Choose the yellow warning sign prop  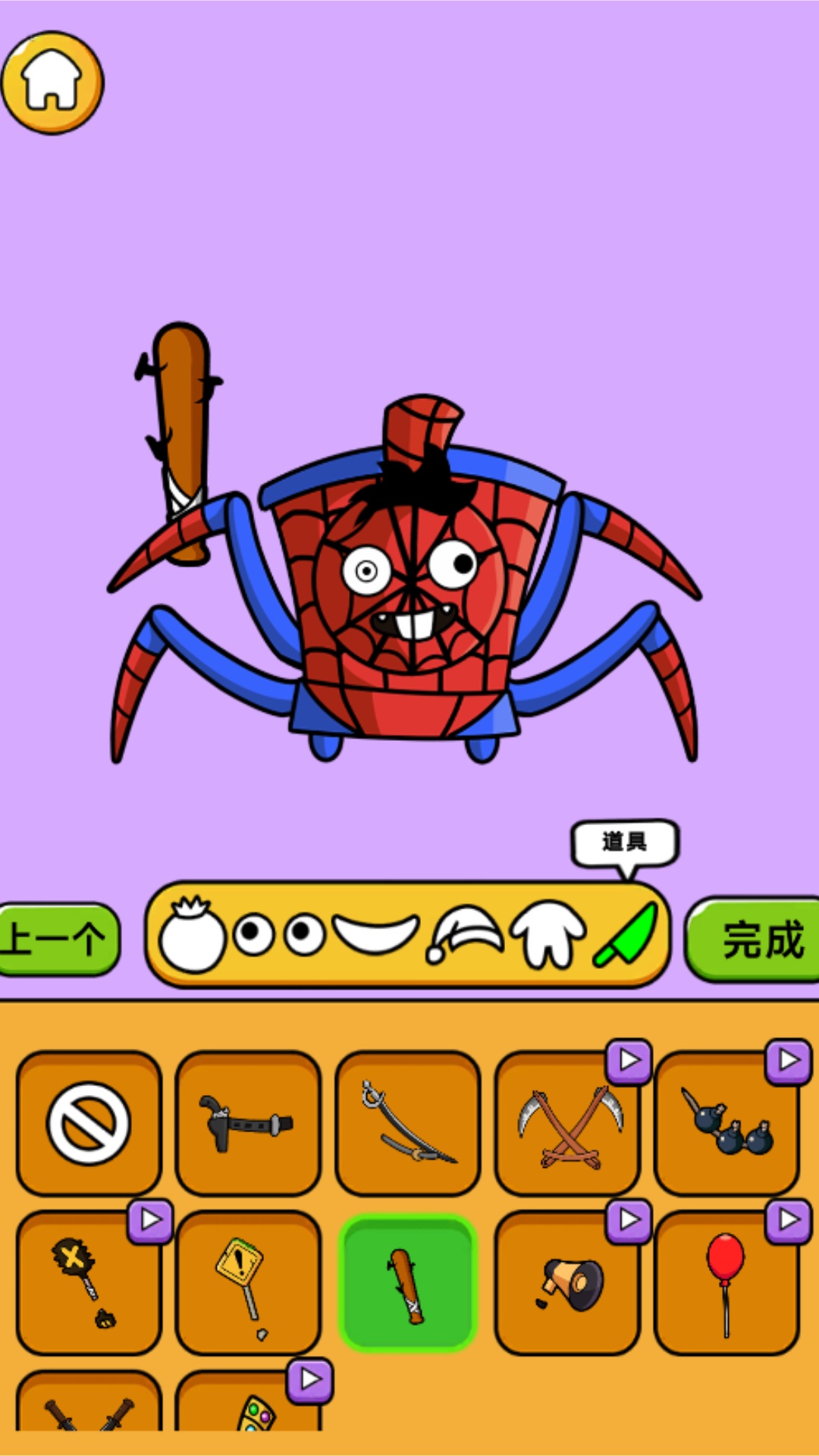[x=248, y=1283]
